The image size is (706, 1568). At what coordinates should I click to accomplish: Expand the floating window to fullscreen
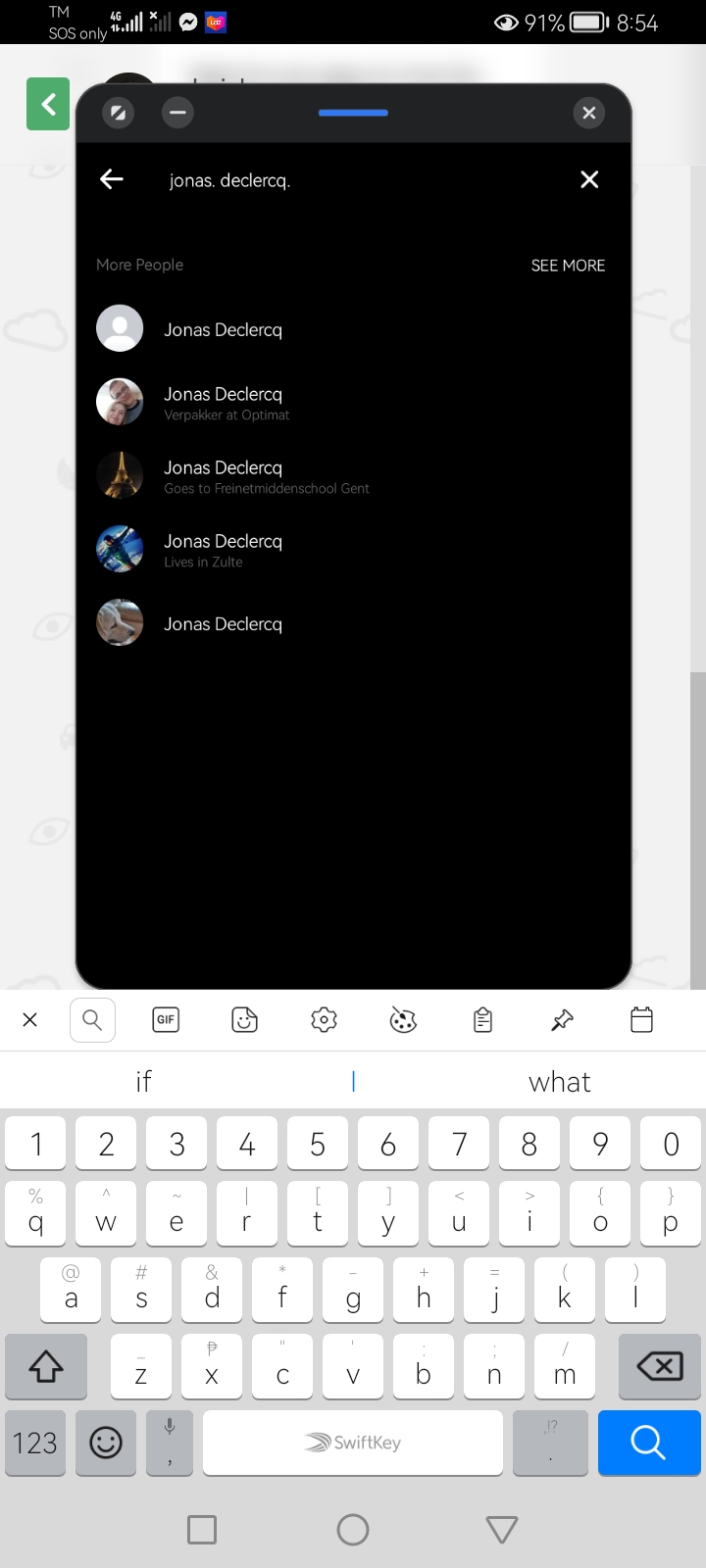click(118, 113)
